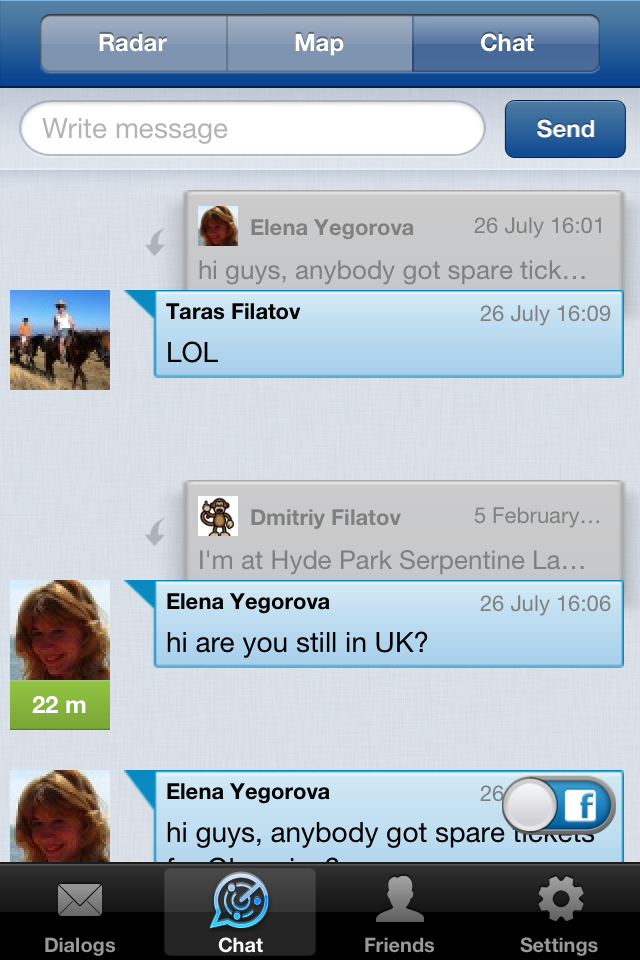Open Elena's 'still in UK?' message

[x=388, y=625]
